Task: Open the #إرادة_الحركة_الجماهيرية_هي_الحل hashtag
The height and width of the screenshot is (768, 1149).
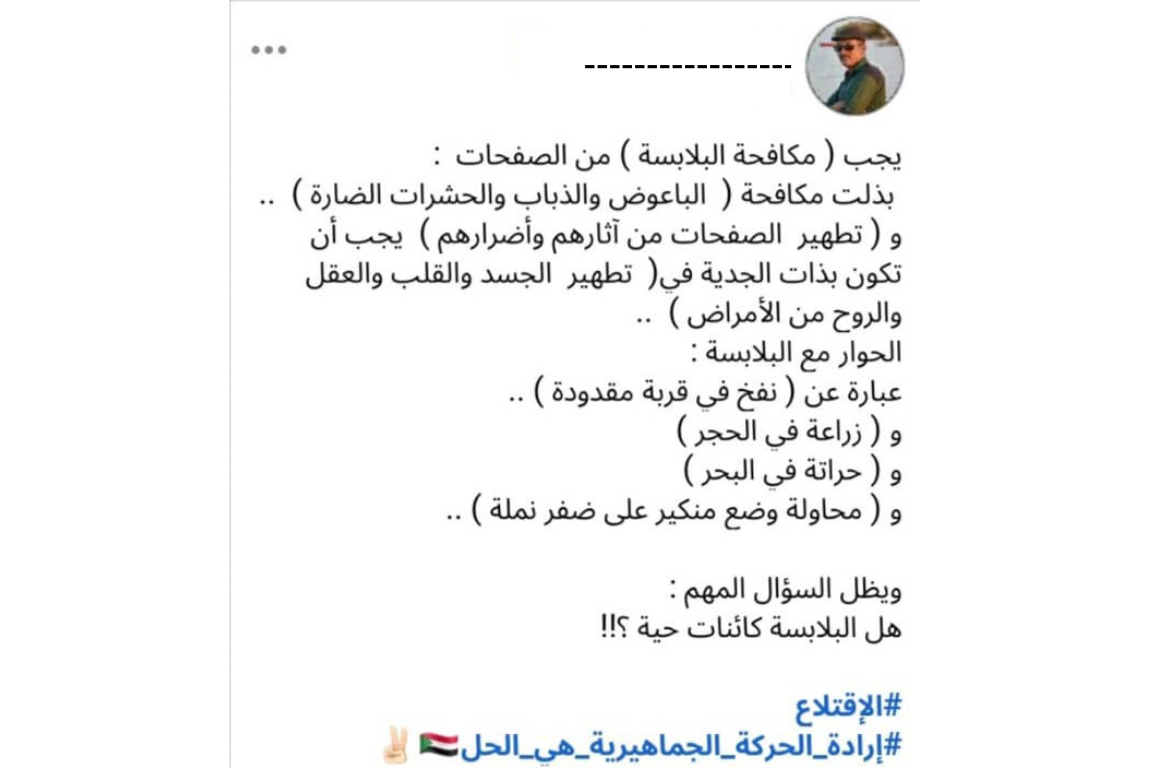Action: click(680, 745)
